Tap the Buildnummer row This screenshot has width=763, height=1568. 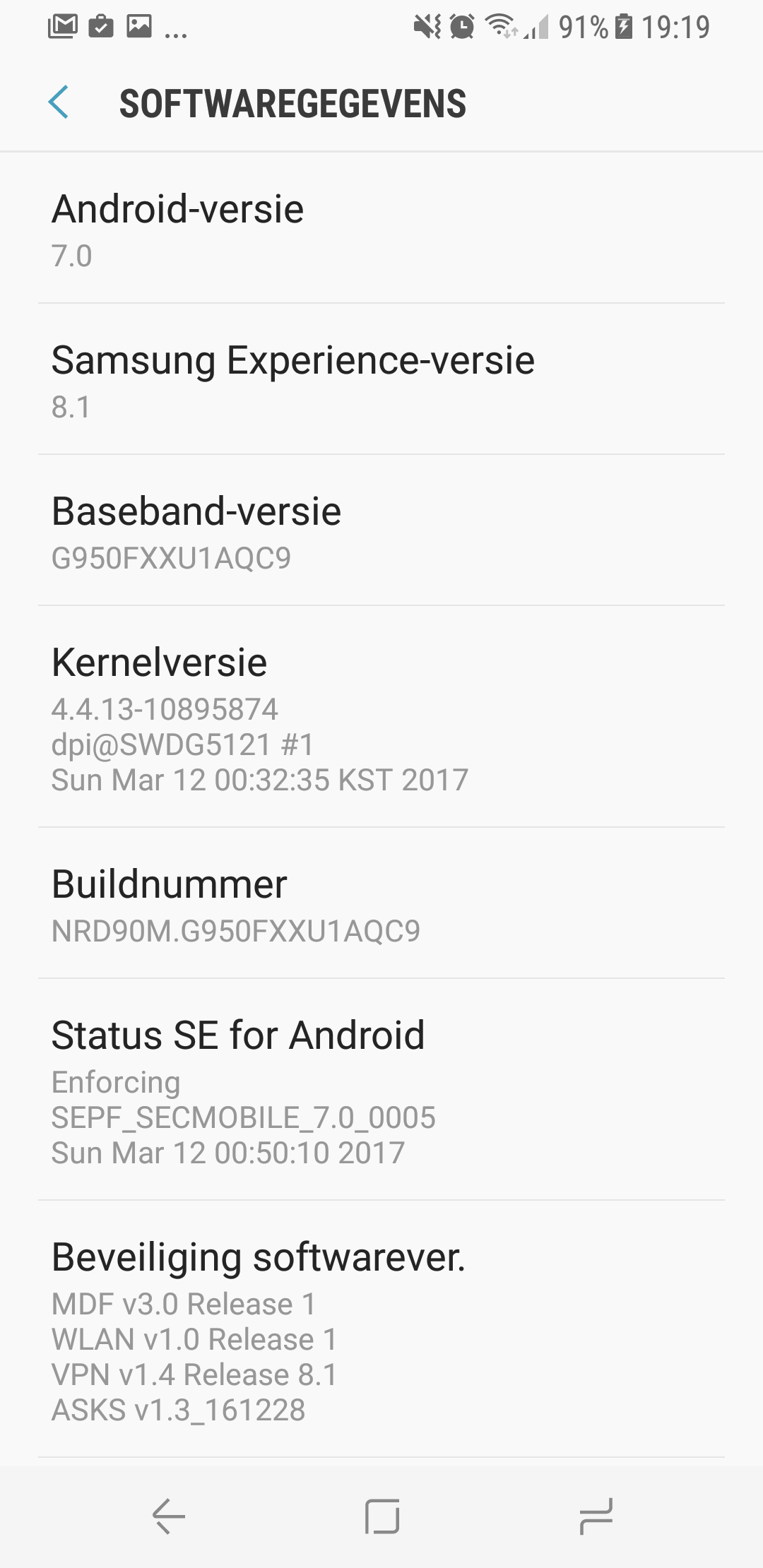coord(381,904)
